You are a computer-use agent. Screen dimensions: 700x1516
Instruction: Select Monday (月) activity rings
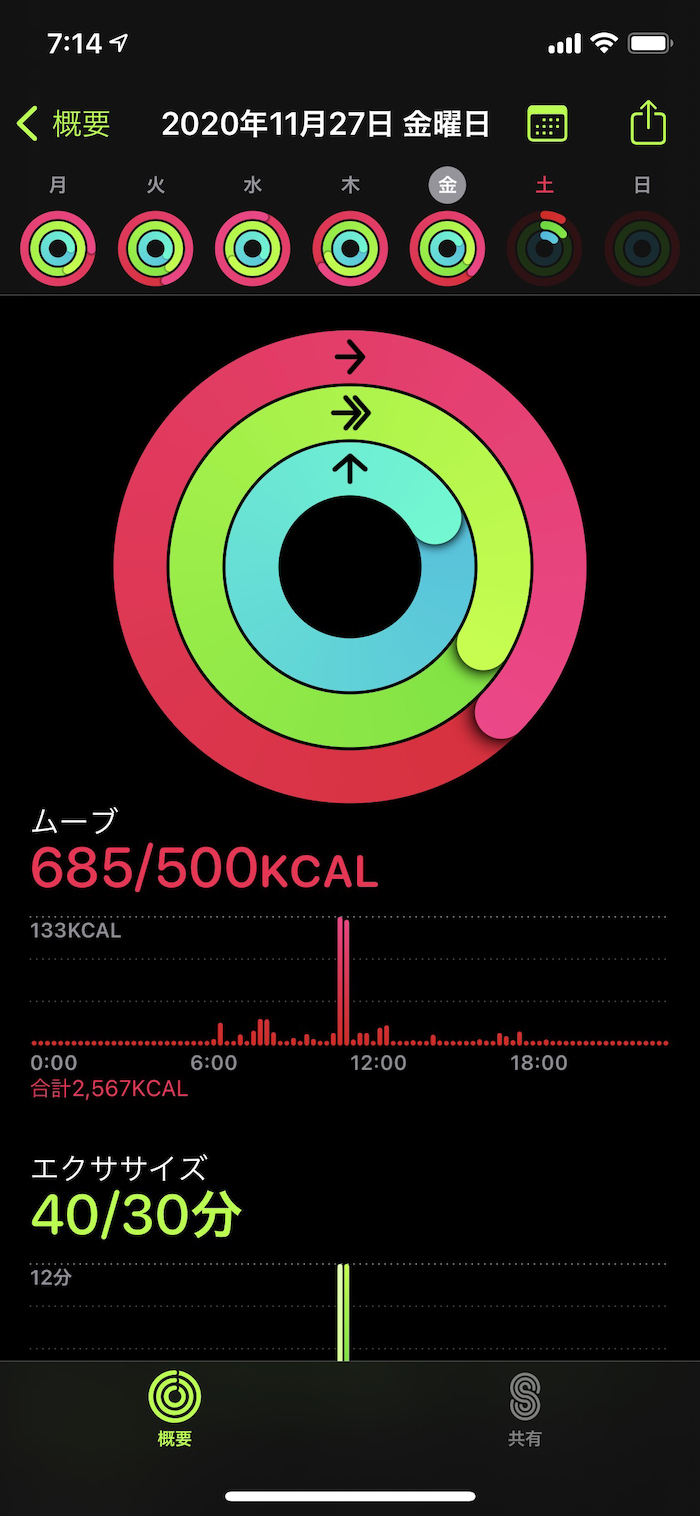58,248
